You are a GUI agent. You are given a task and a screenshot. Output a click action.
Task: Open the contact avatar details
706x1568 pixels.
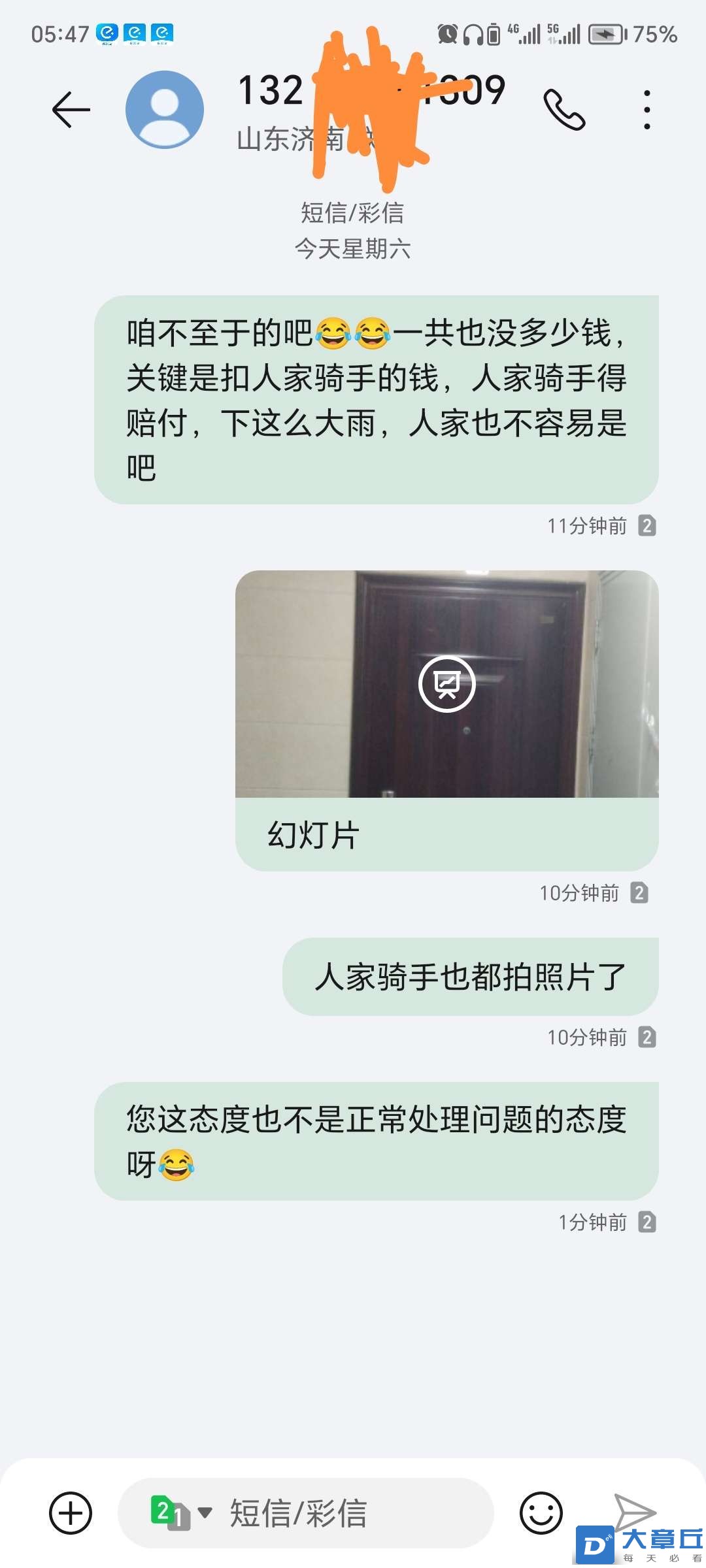165,109
